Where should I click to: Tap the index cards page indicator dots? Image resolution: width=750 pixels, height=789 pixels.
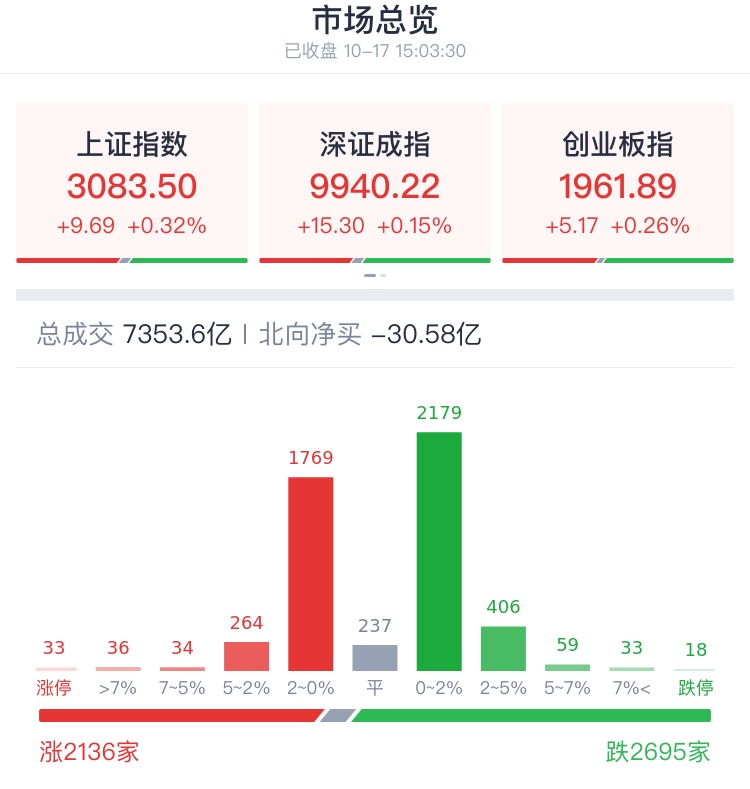[x=375, y=275]
